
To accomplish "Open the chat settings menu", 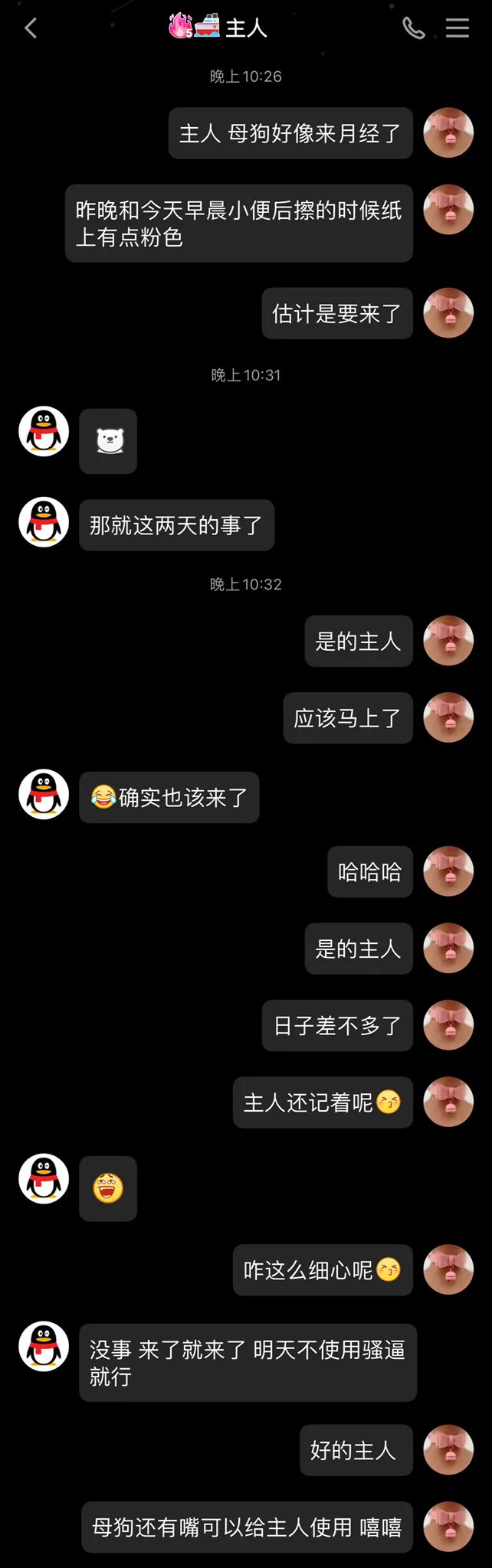I will pos(458,29).
